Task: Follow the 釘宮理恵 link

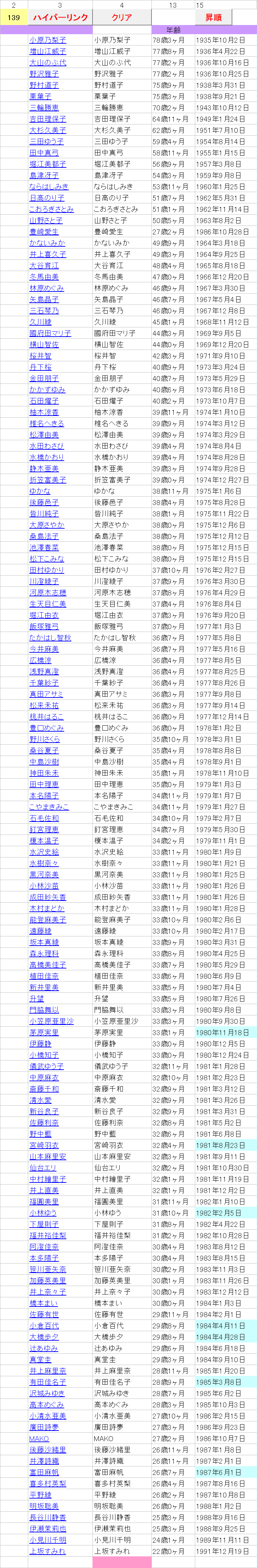Action: pyautogui.click(x=44, y=830)
